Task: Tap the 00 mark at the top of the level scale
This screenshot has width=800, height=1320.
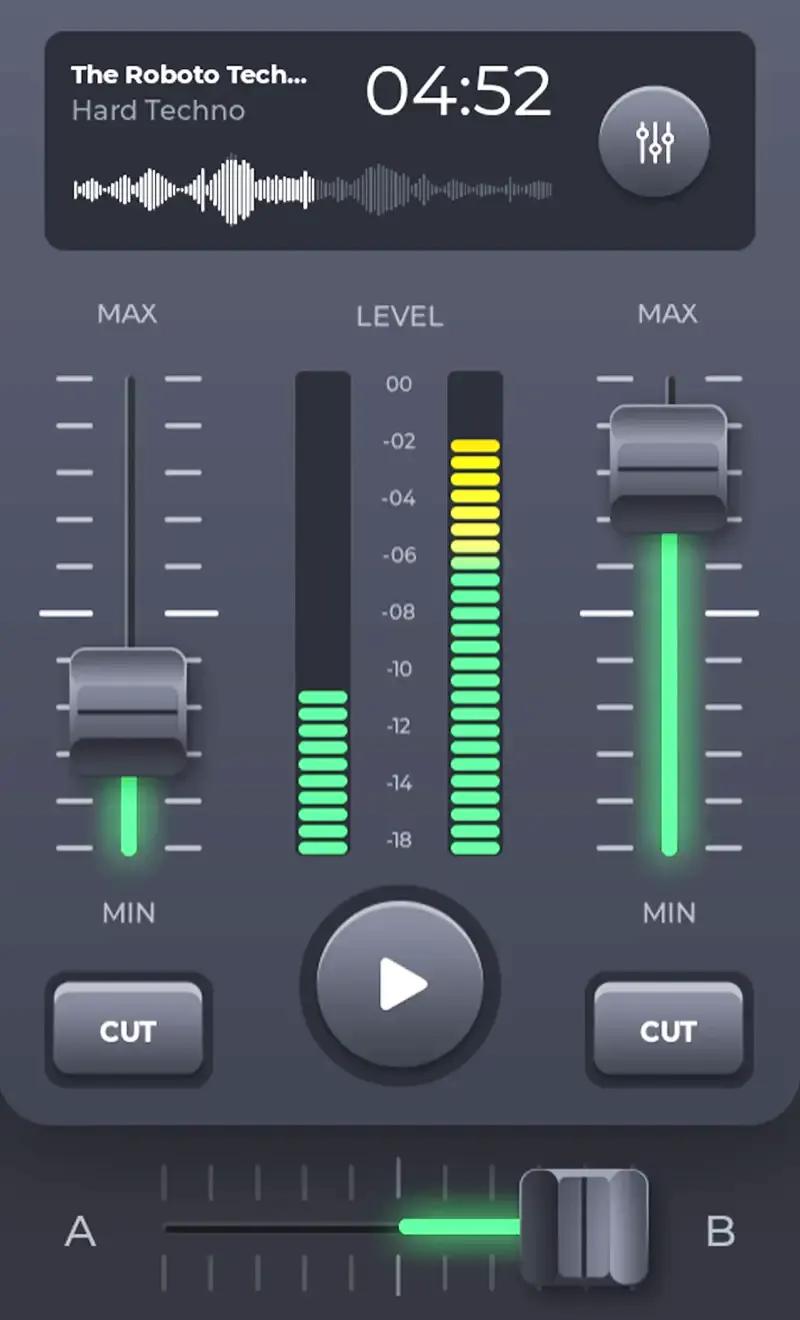Action: click(401, 381)
